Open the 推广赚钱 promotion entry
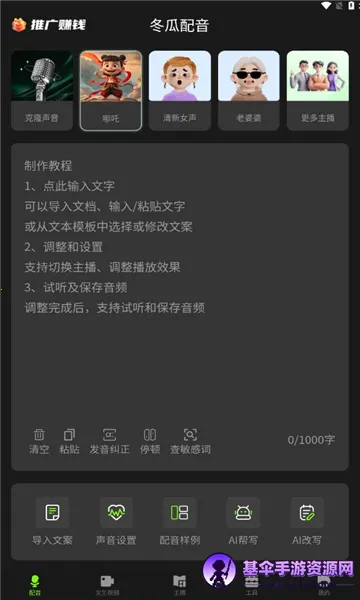 [x=49, y=25]
